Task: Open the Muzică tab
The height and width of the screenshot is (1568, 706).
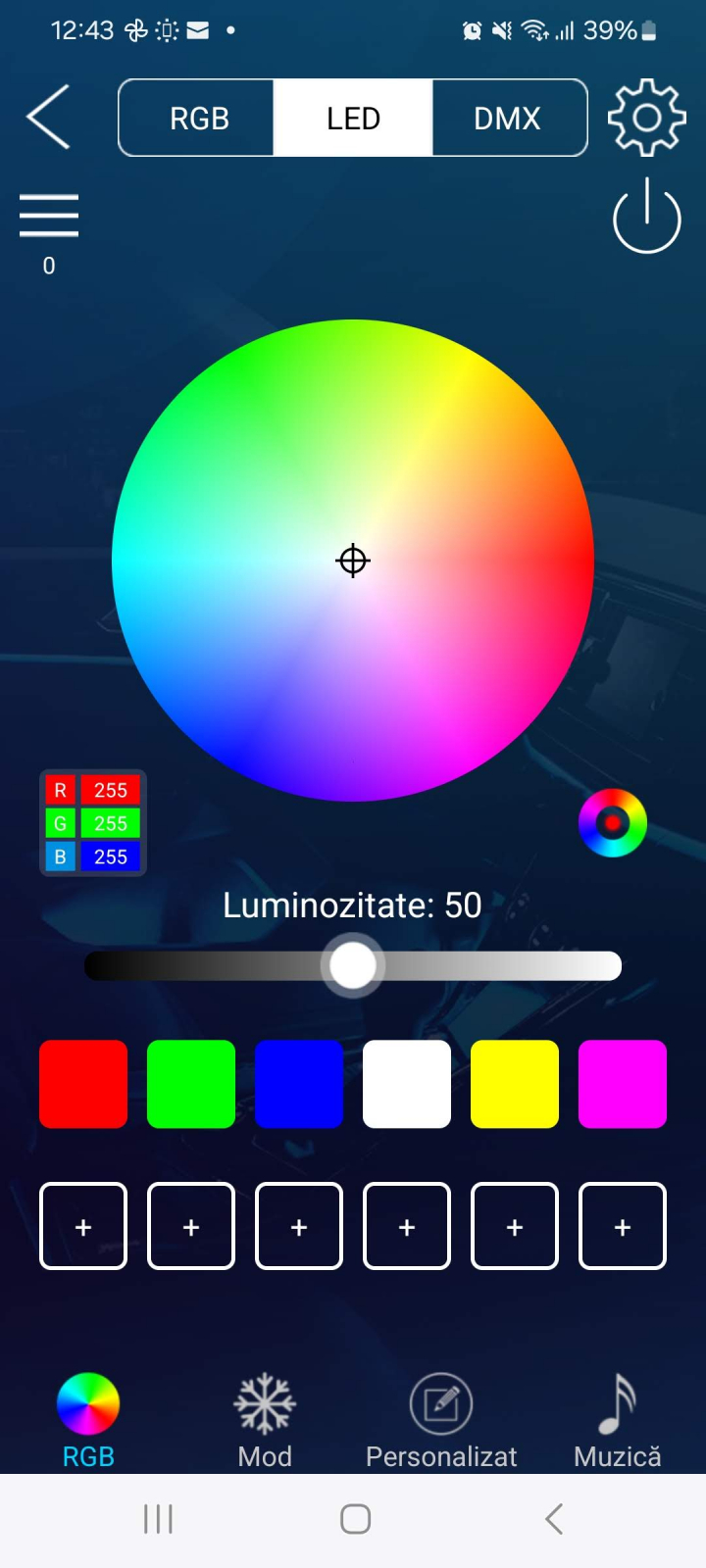Action: [x=618, y=1421]
